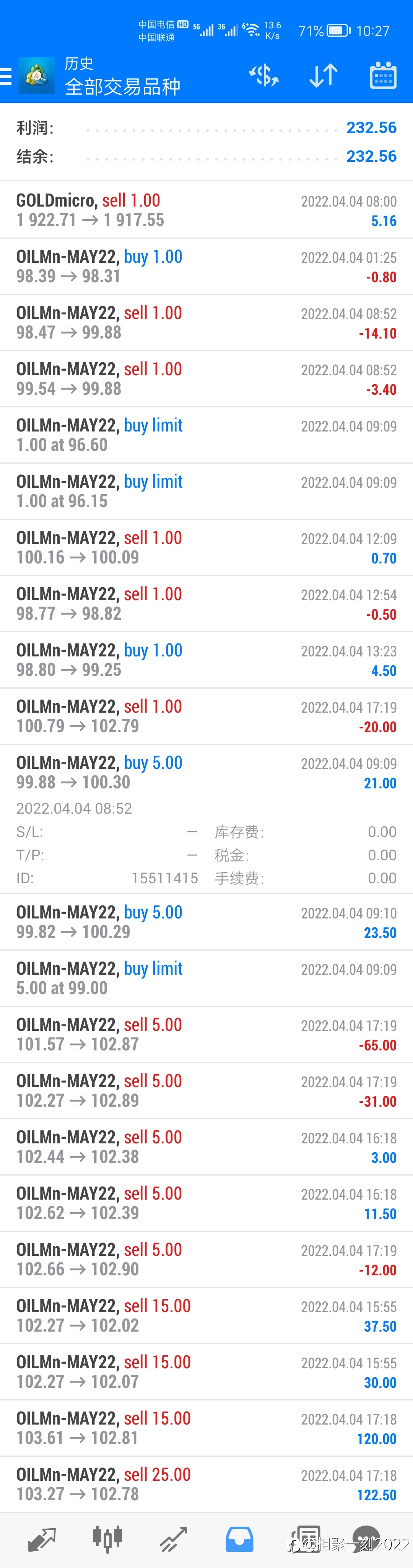Open the sell 25.00 trade with 122.50 profit
Image resolution: width=413 pixels, height=1568 pixels.
pos(206,1485)
